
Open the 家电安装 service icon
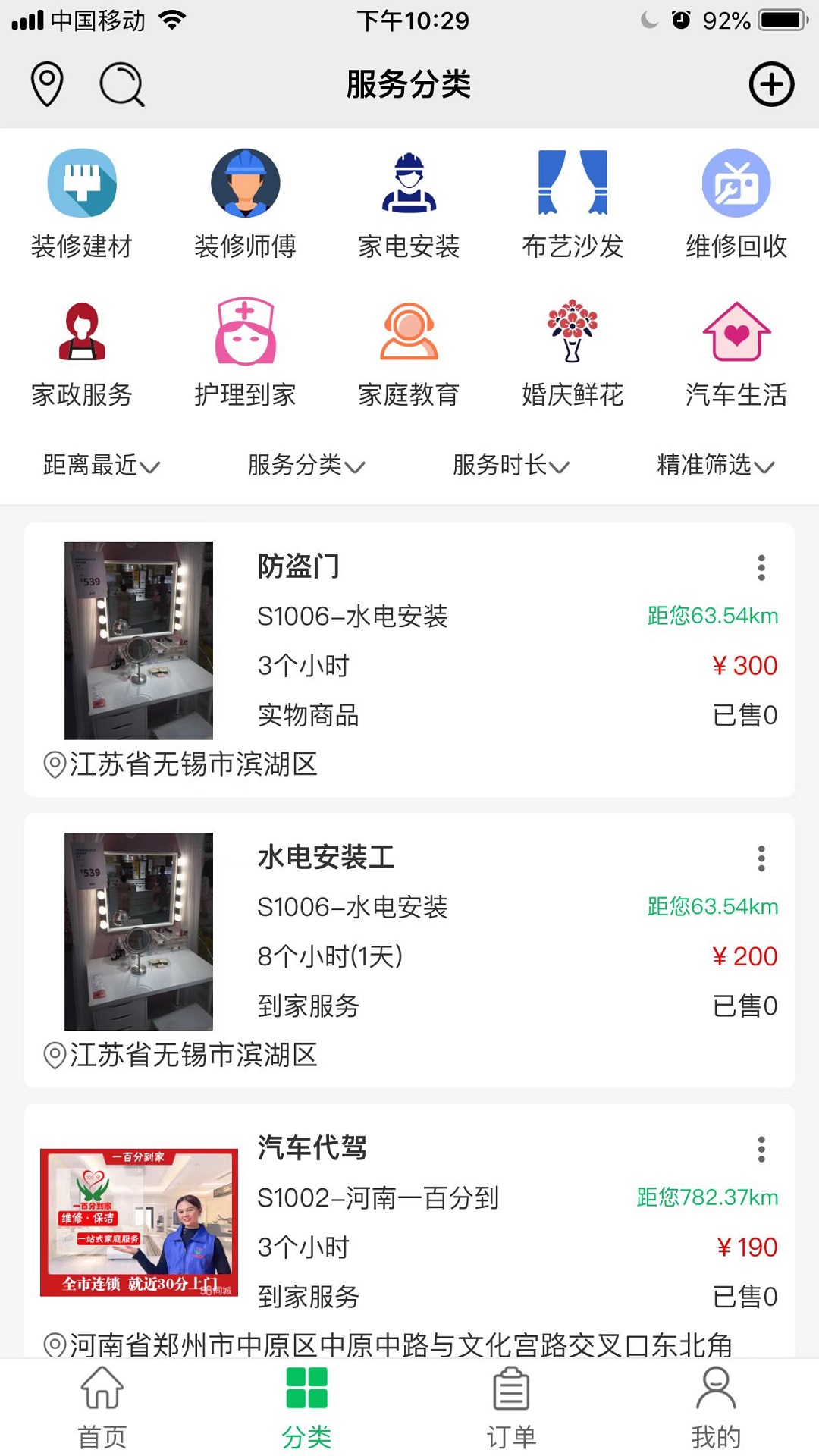(409, 184)
